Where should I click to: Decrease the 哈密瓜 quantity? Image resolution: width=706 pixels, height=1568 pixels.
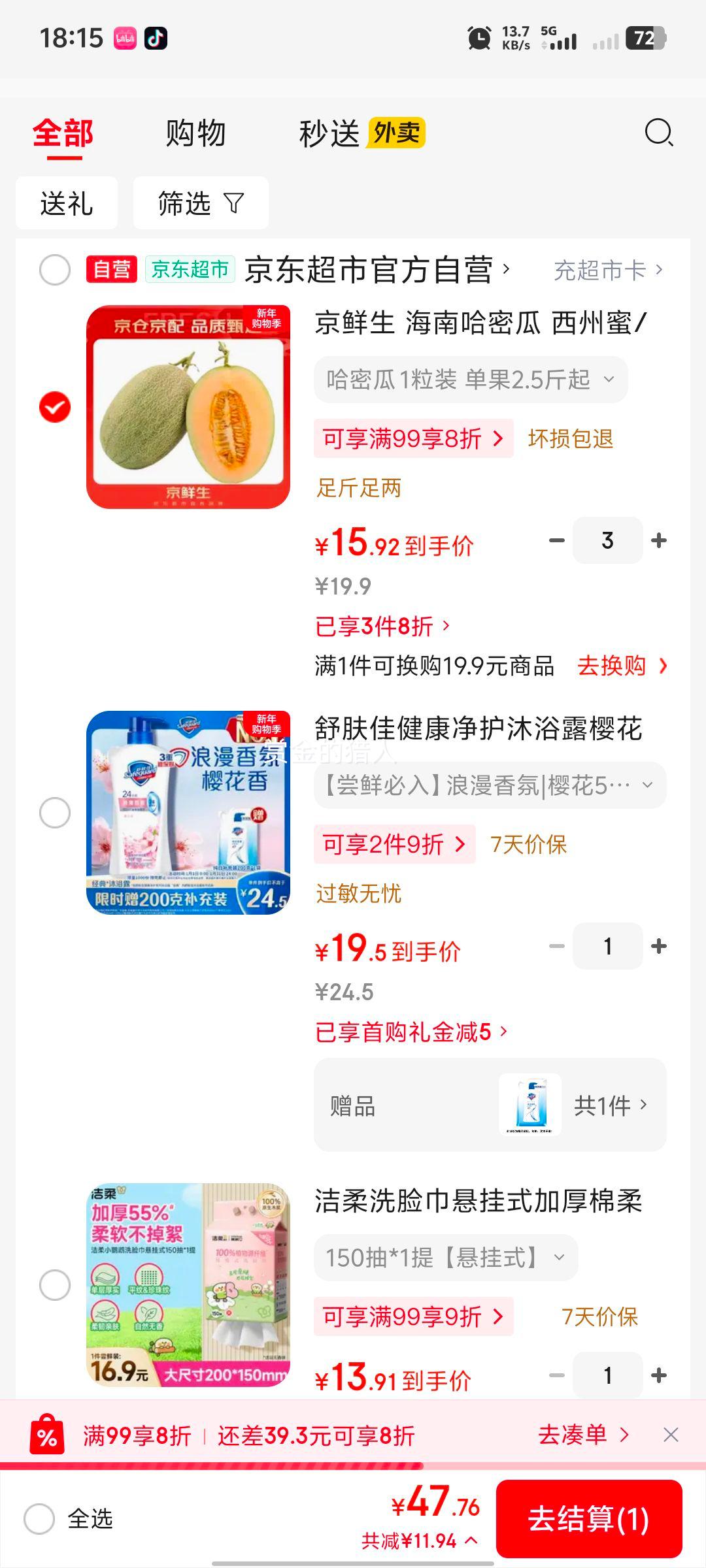click(x=557, y=541)
